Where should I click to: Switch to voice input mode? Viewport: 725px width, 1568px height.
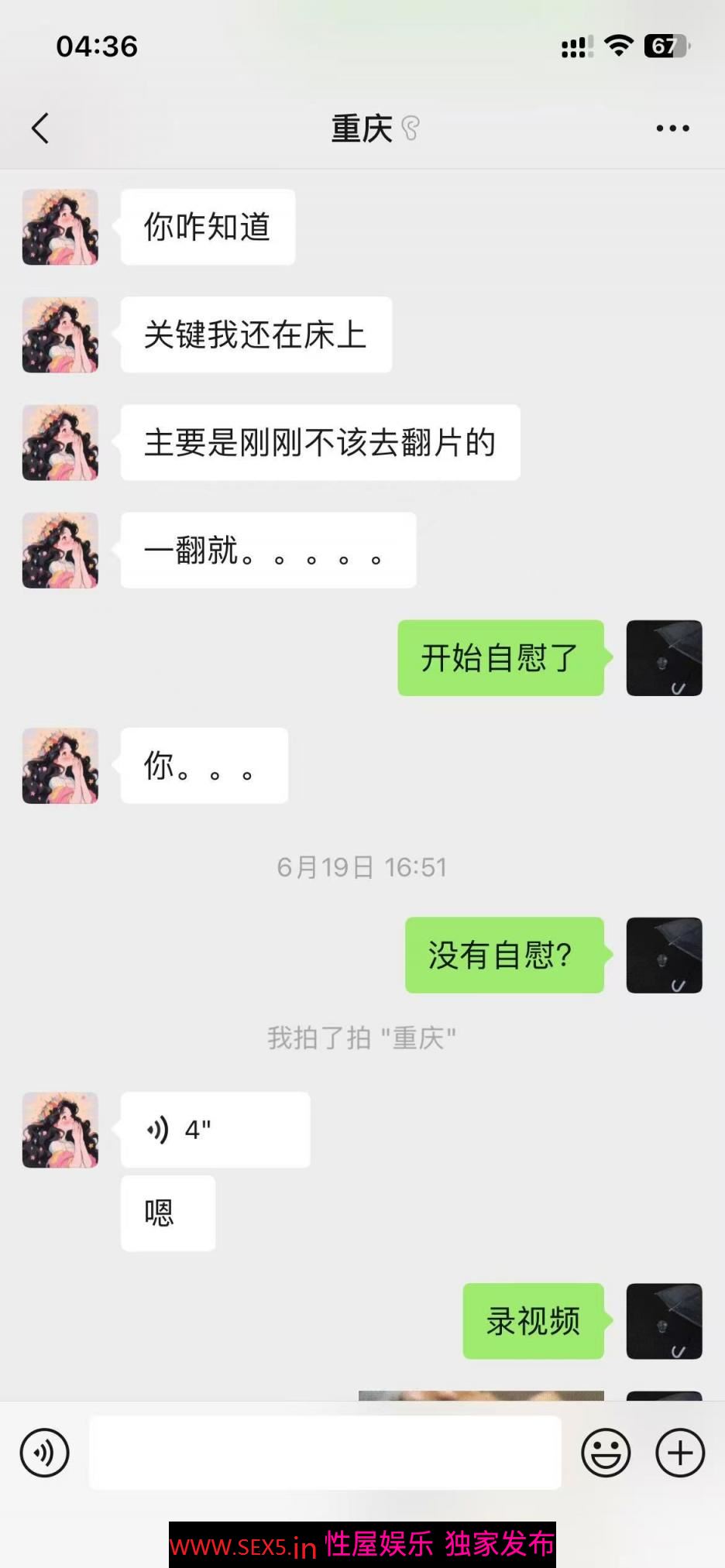pyautogui.click(x=44, y=1453)
